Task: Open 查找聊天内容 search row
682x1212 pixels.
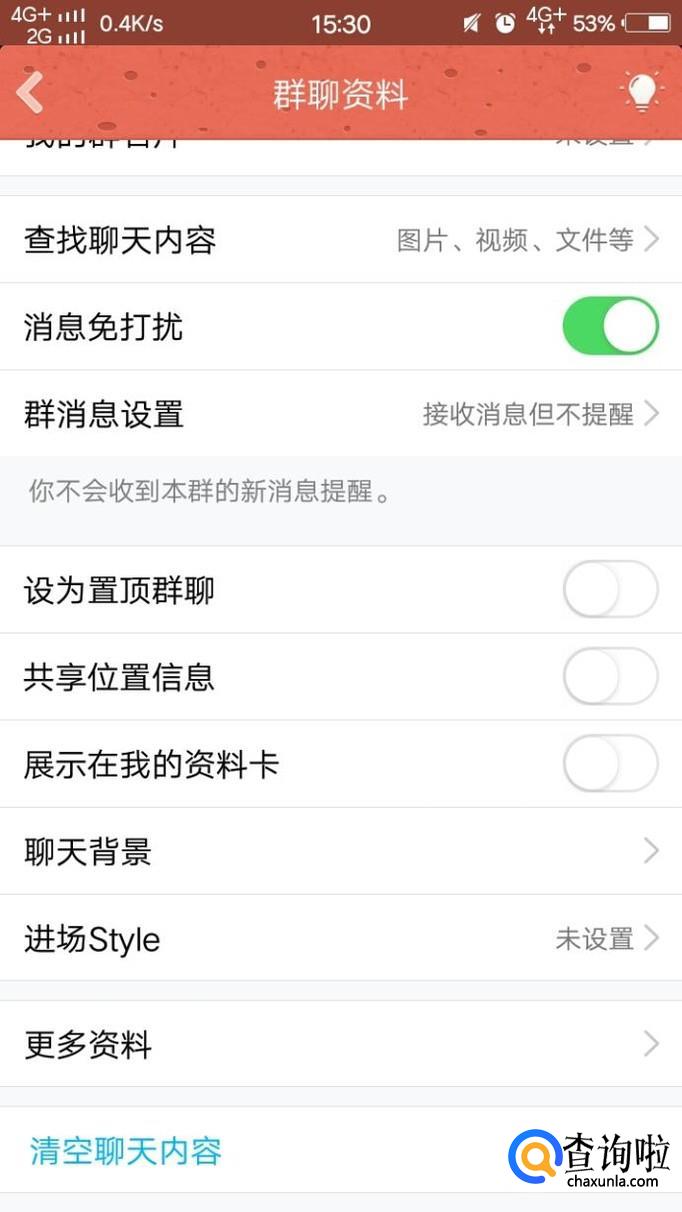Action: click(x=340, y=240)
